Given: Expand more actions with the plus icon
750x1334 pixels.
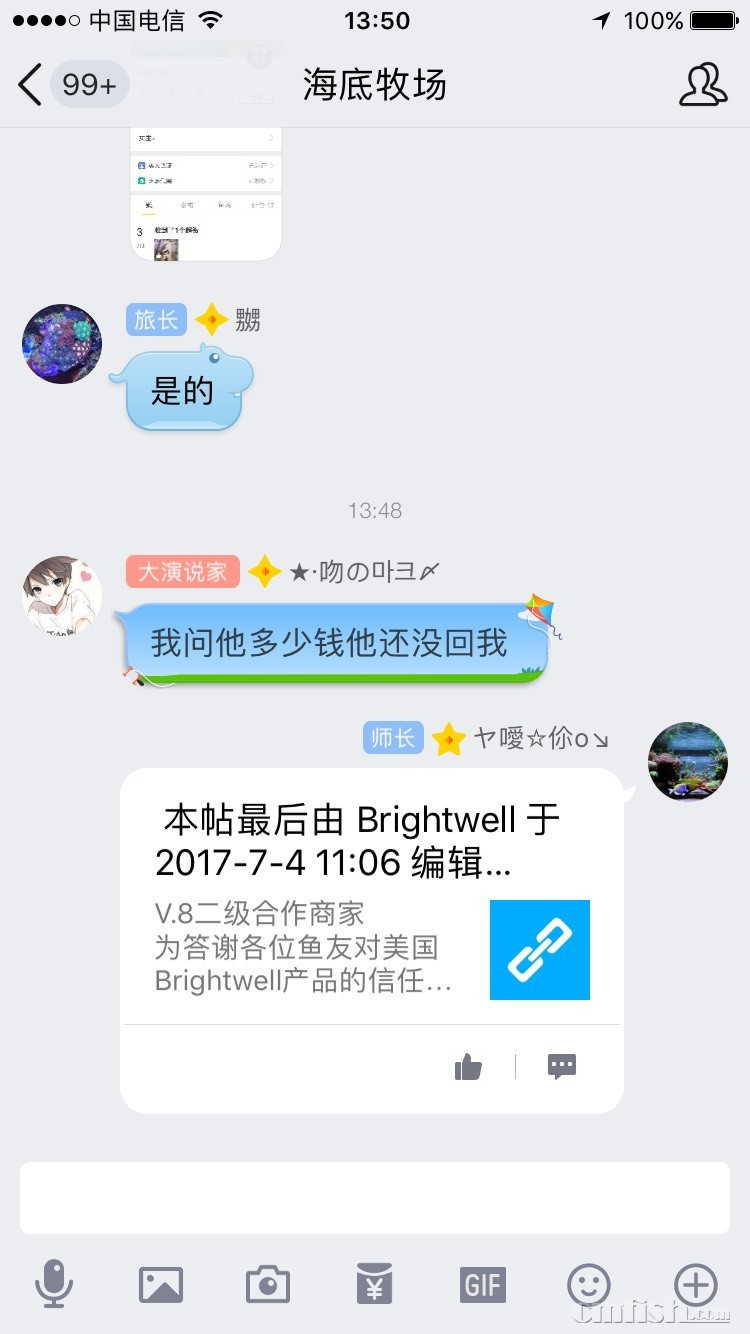Looking at the screenshot, I should pyautogui.click(x=694, y=1286).
